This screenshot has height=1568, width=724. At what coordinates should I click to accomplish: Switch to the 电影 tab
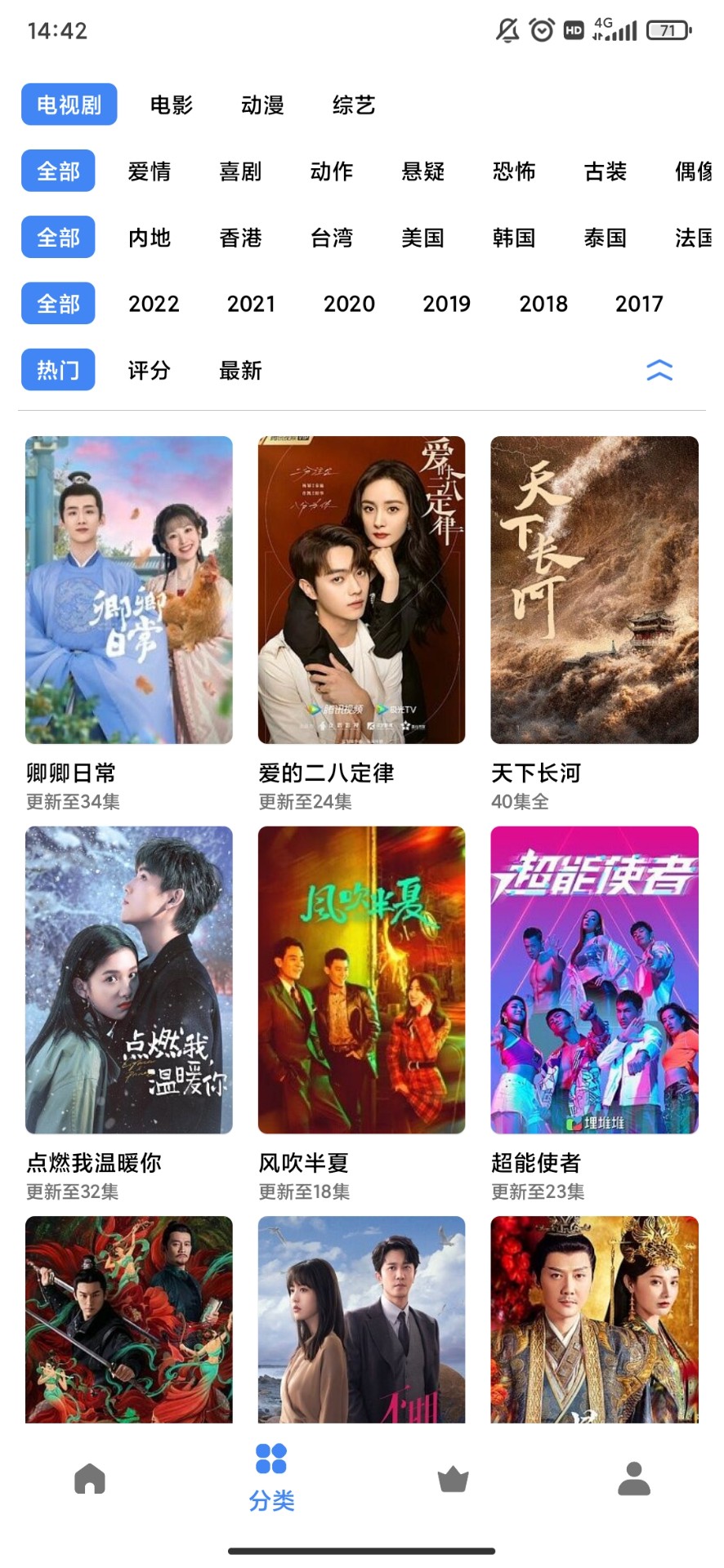170,105
